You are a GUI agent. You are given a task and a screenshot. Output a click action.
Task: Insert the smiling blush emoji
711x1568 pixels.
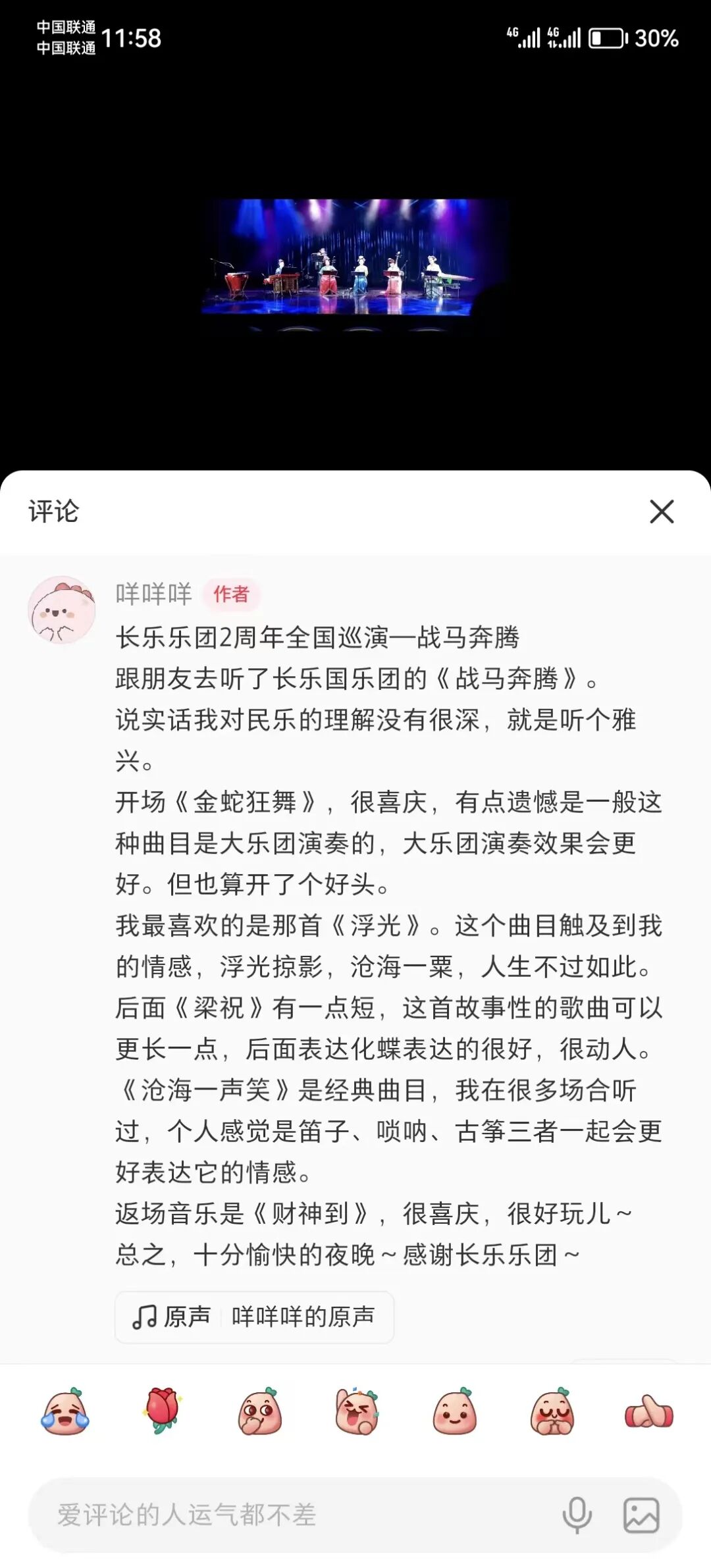(454, 1411)
